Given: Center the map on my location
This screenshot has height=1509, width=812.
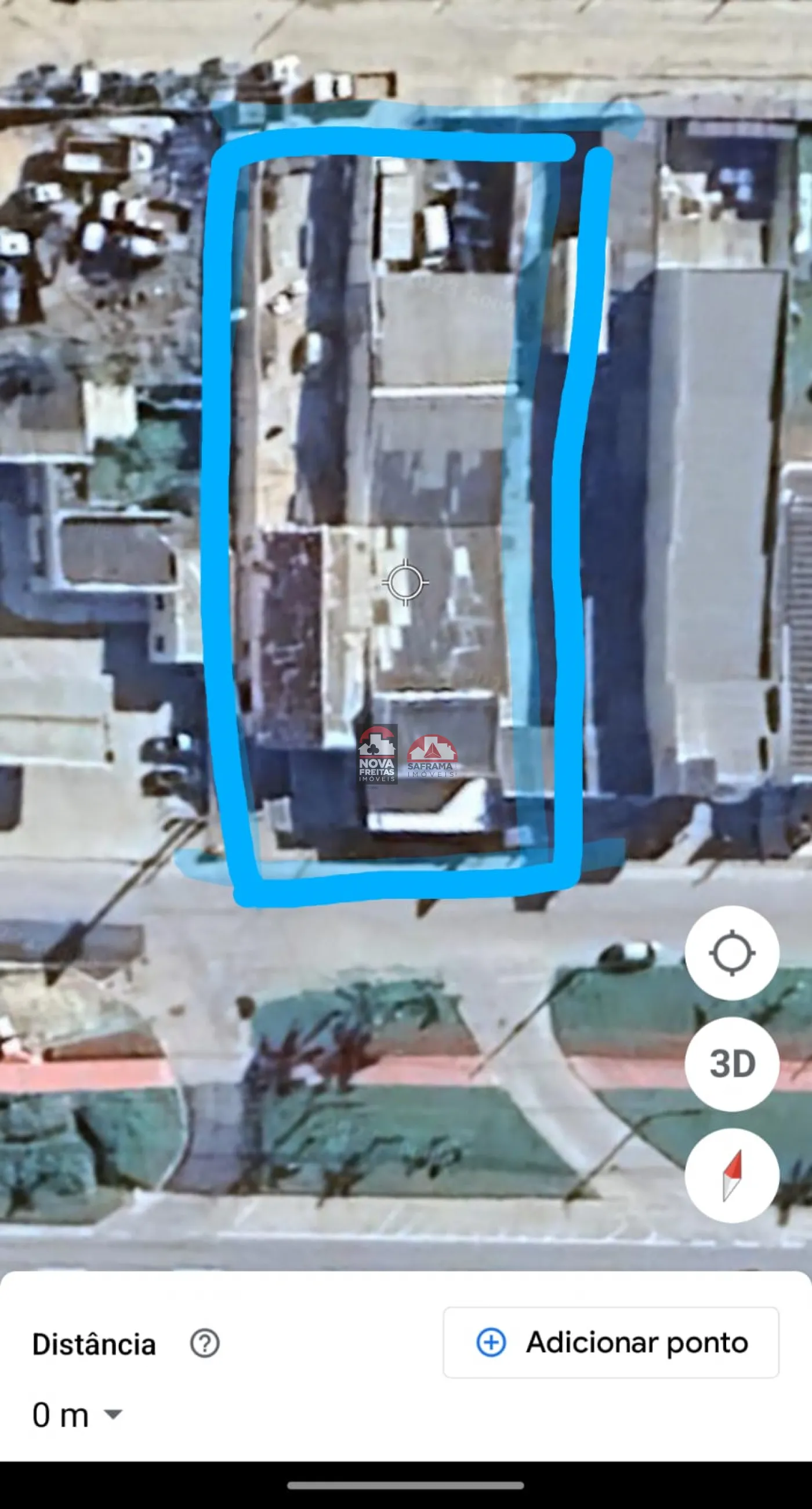Looking at the screenshot, I should pos(732,953).
